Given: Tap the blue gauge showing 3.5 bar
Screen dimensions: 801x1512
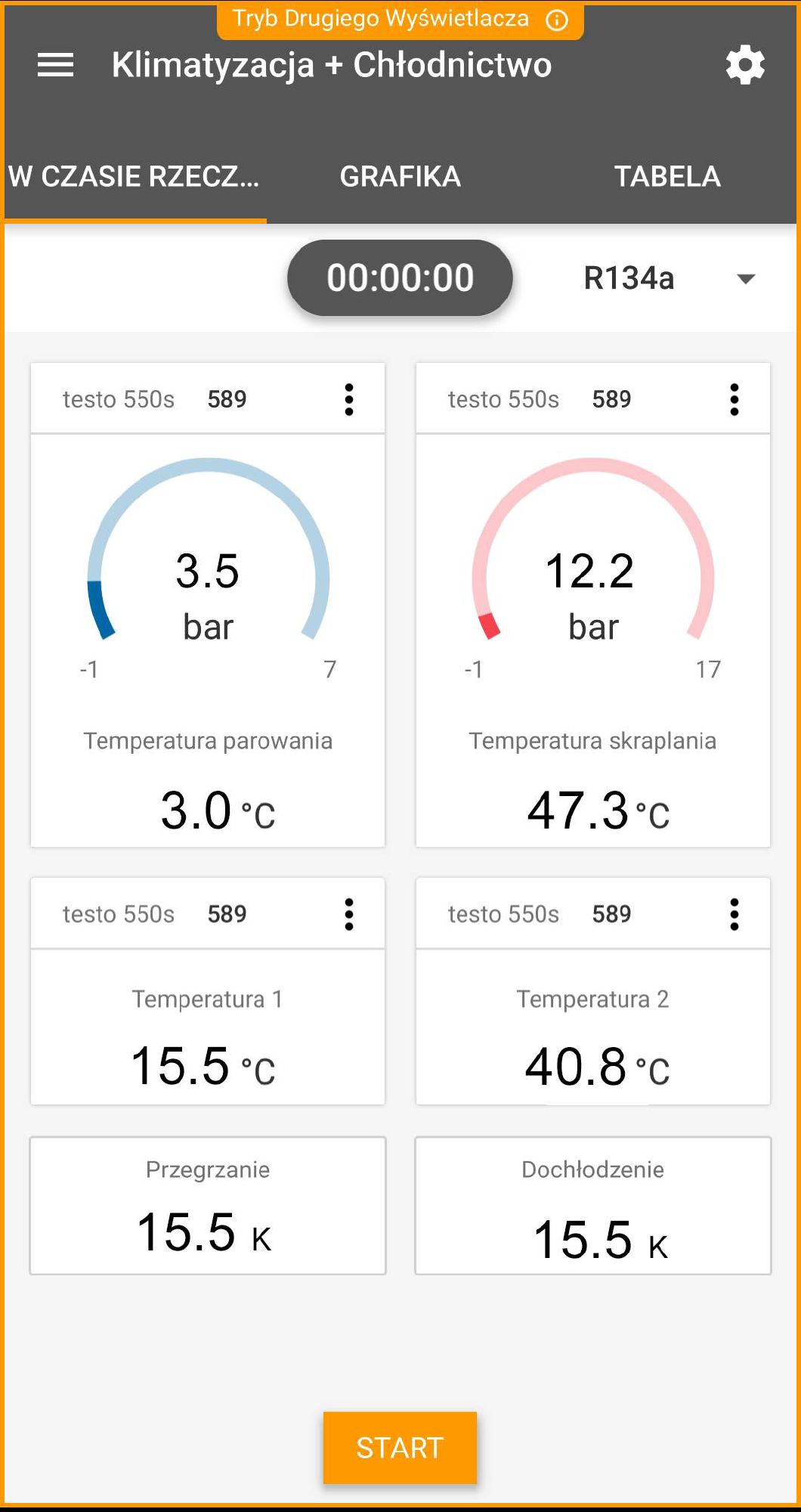Looking at the screenshot, I should (206, 571).
